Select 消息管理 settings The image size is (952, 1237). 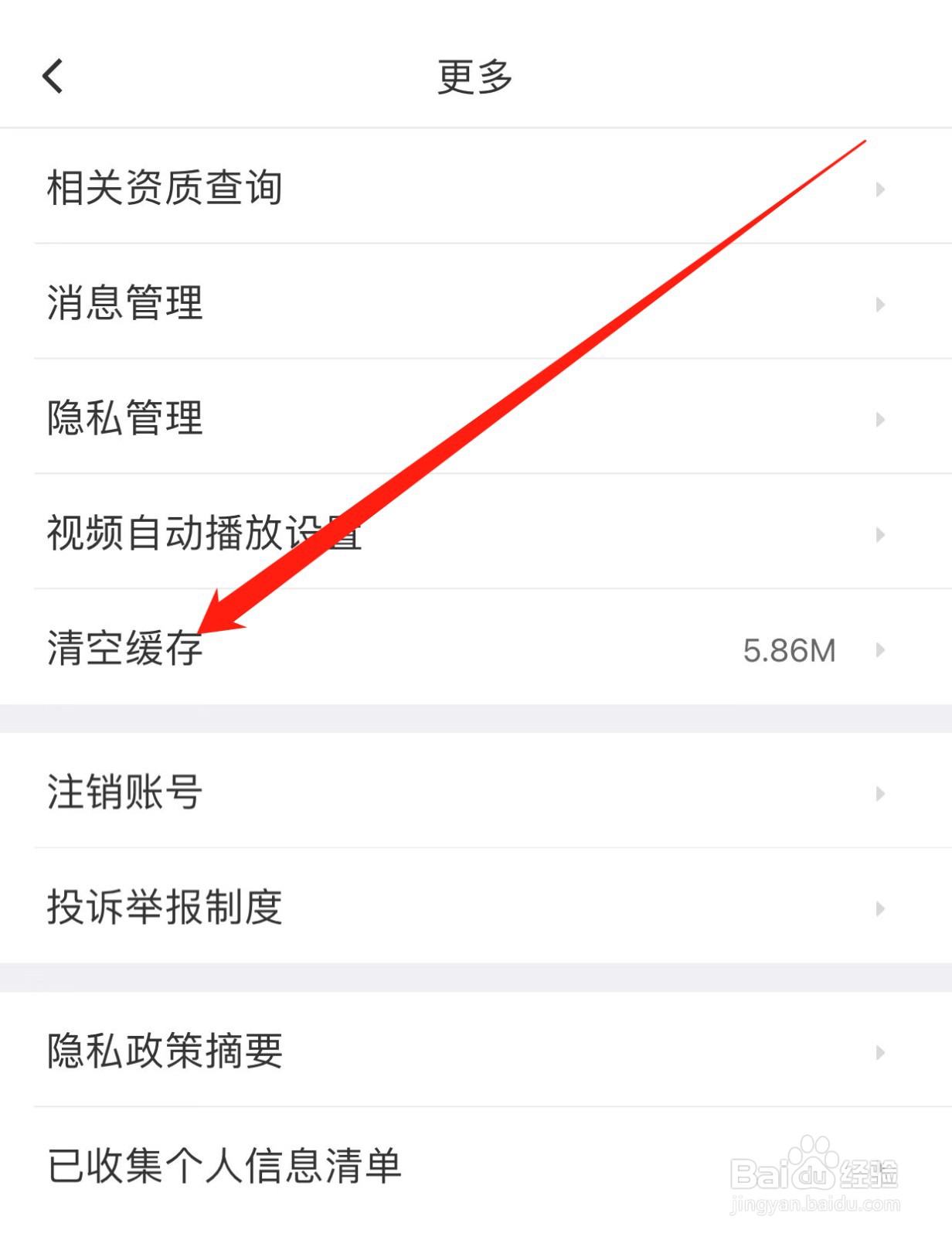[125, 304]
